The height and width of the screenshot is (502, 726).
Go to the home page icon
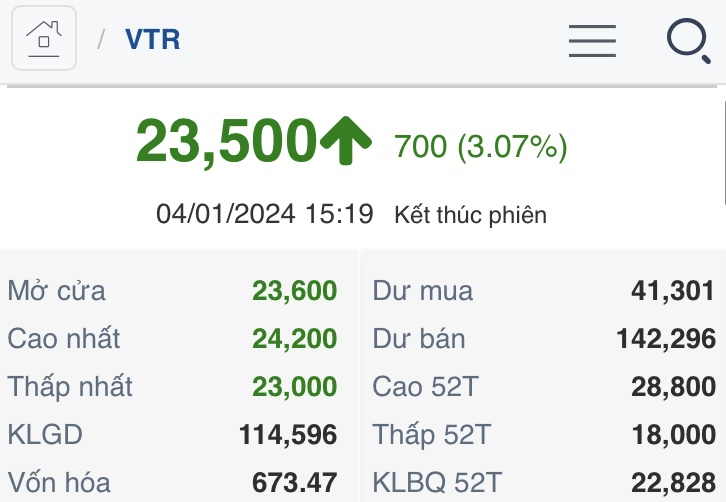(44, 40)
